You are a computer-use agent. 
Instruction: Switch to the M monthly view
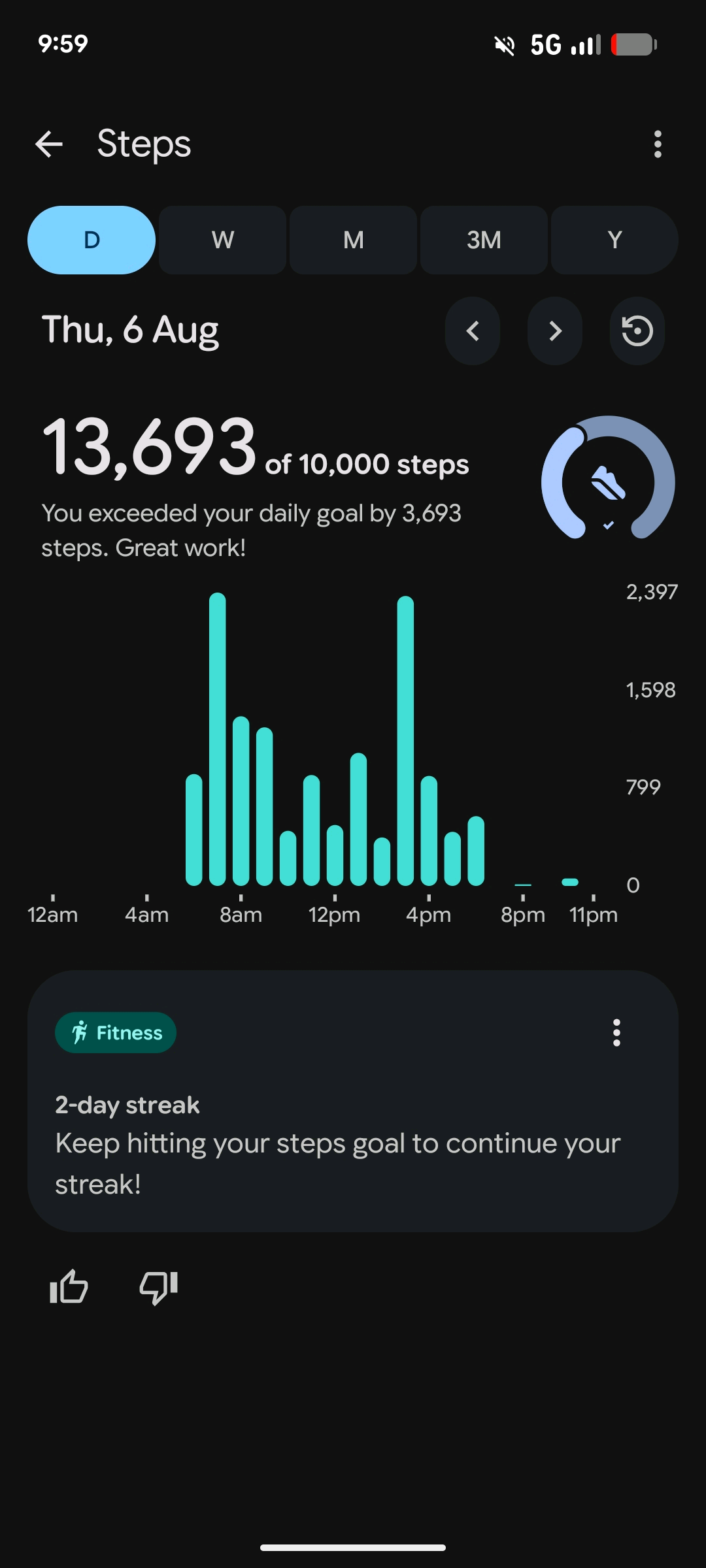(x=353, y=240)
